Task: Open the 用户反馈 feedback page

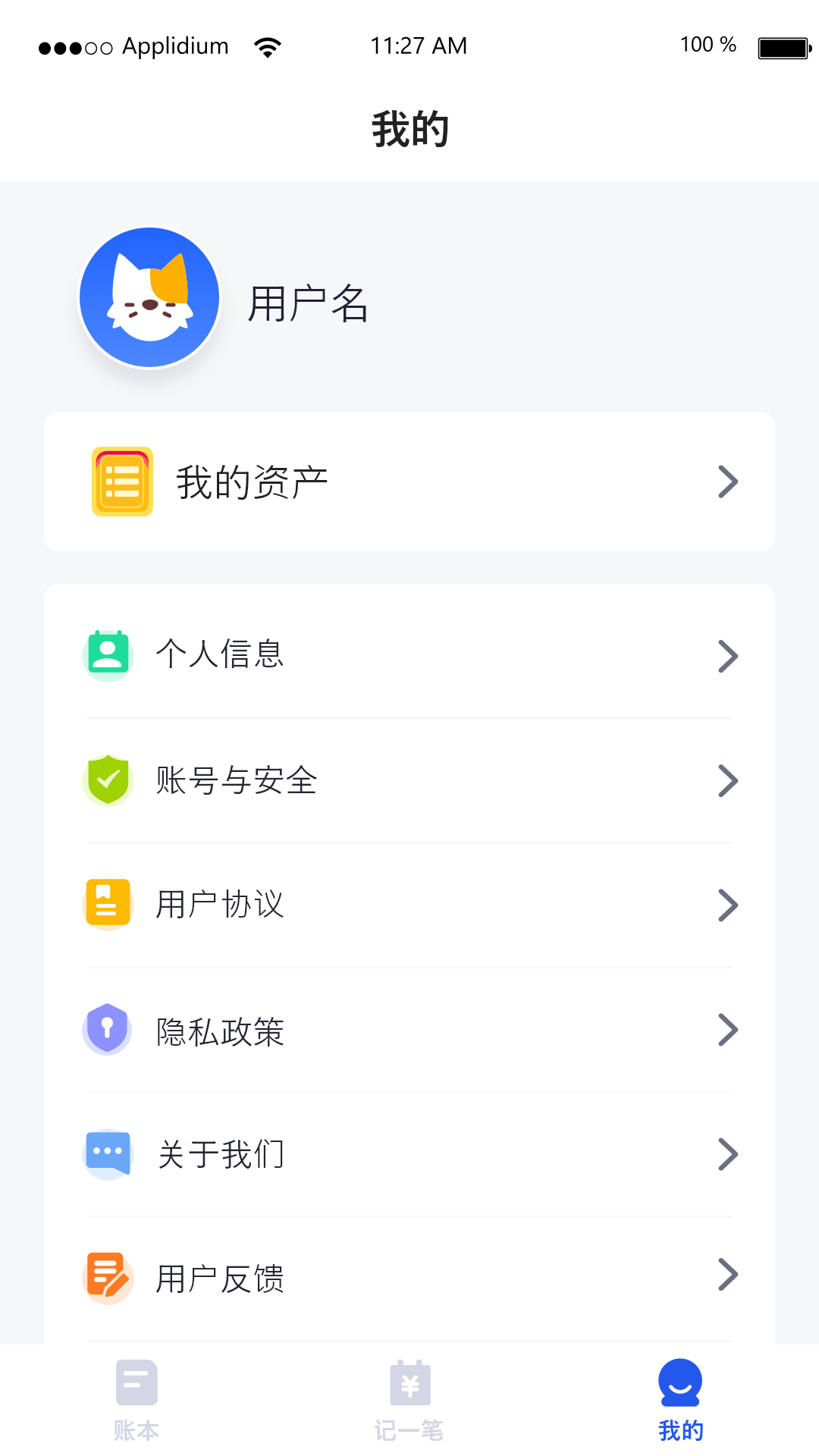Action: point(409,1278)
